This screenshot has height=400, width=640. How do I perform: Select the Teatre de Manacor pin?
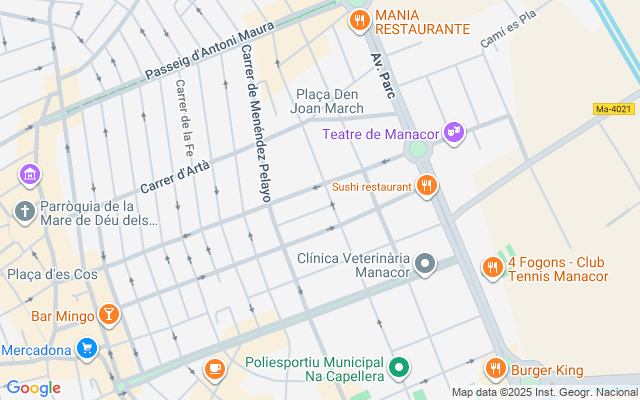pos(454,132)
